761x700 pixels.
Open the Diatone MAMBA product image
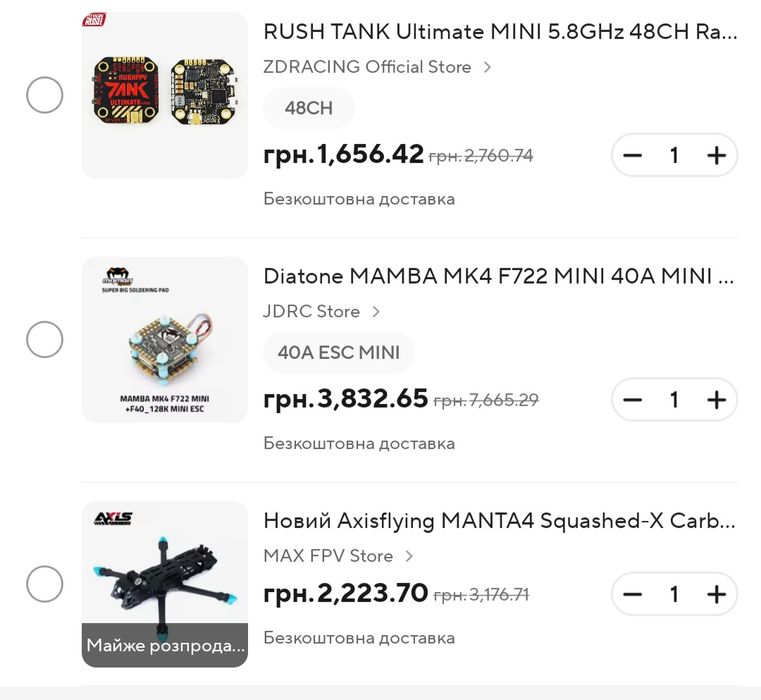pyautogui.click(x=164, y=340)
